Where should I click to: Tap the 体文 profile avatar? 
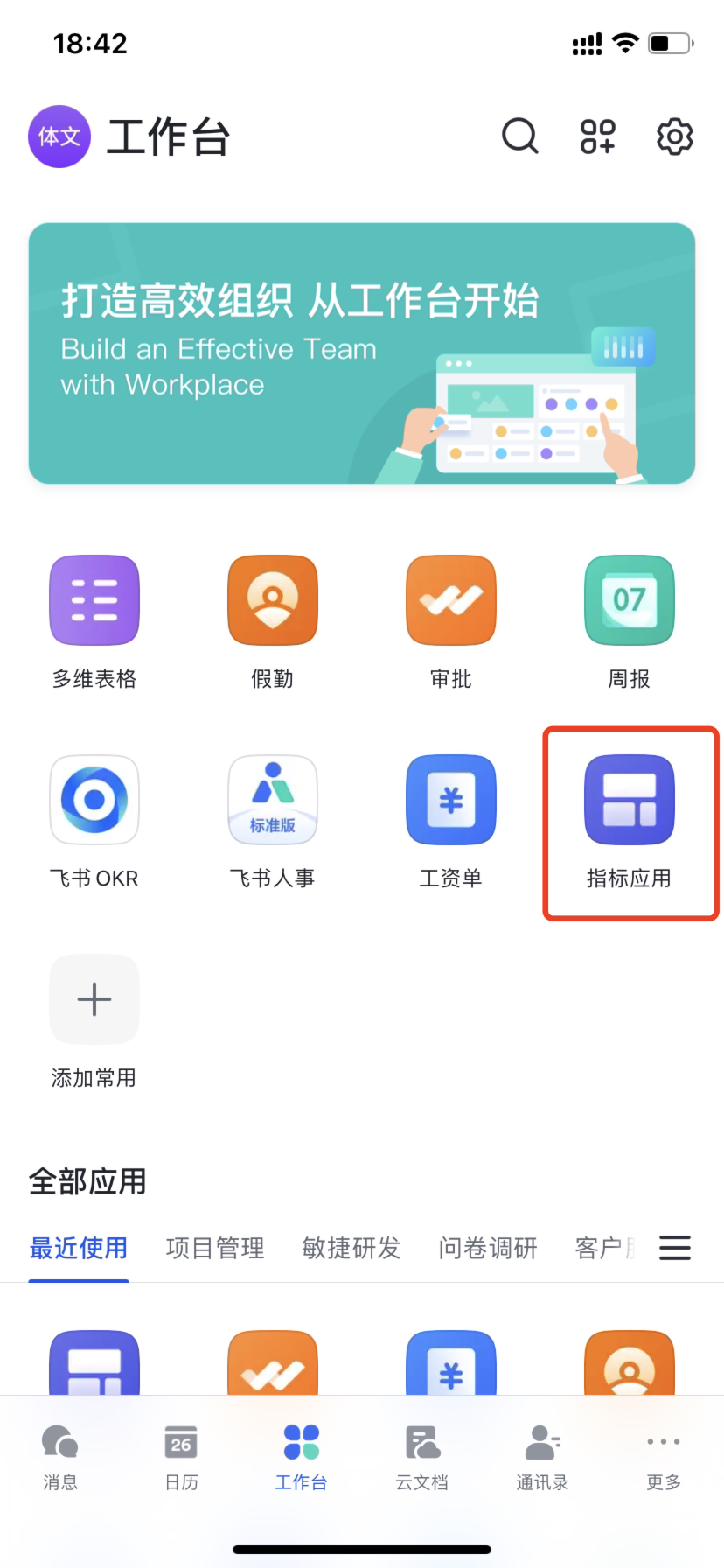pyautogui.click(x=59, y=136)
